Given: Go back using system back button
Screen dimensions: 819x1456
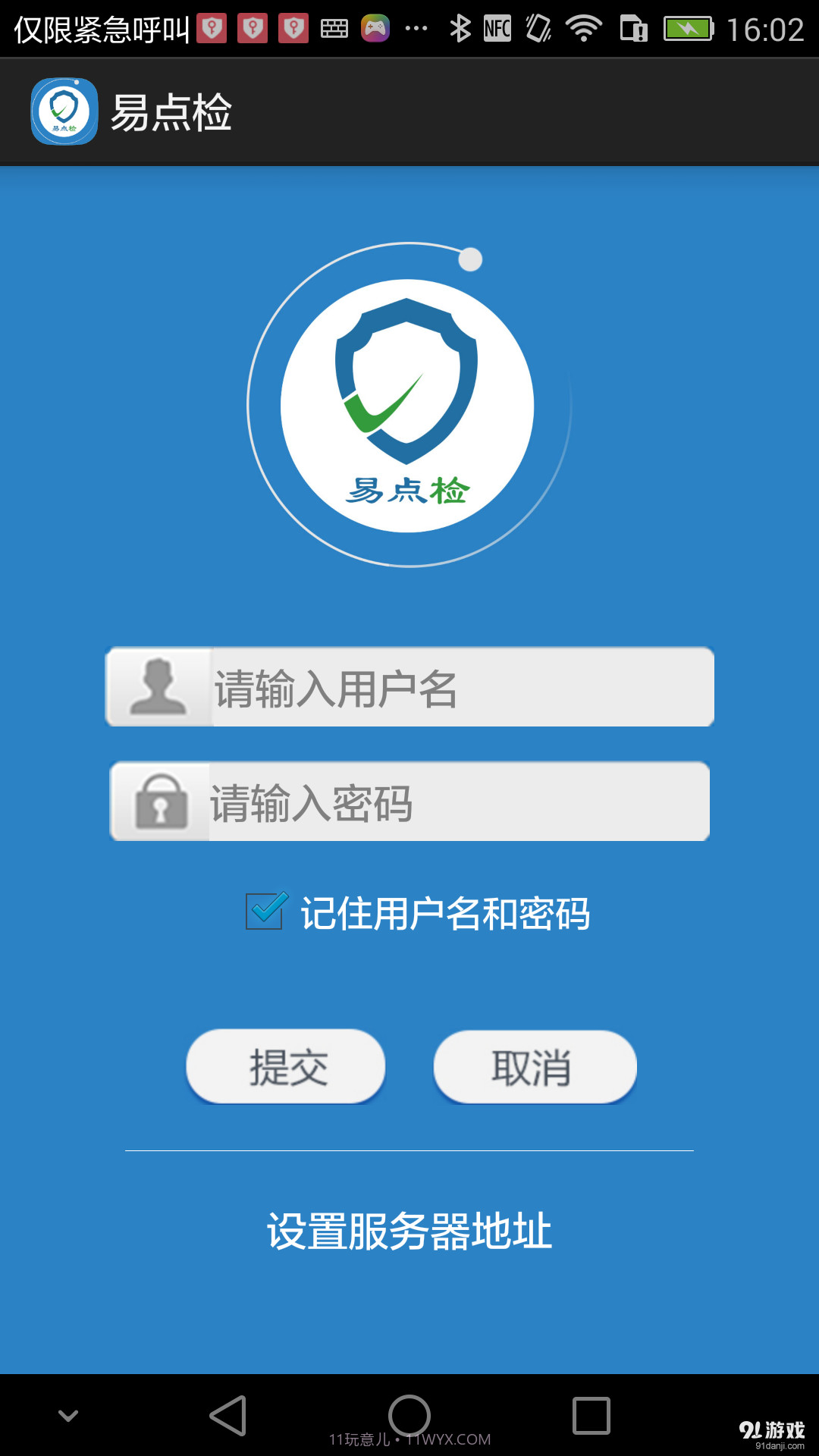Looking at the screenshot, I should [x=227, y=1415].
